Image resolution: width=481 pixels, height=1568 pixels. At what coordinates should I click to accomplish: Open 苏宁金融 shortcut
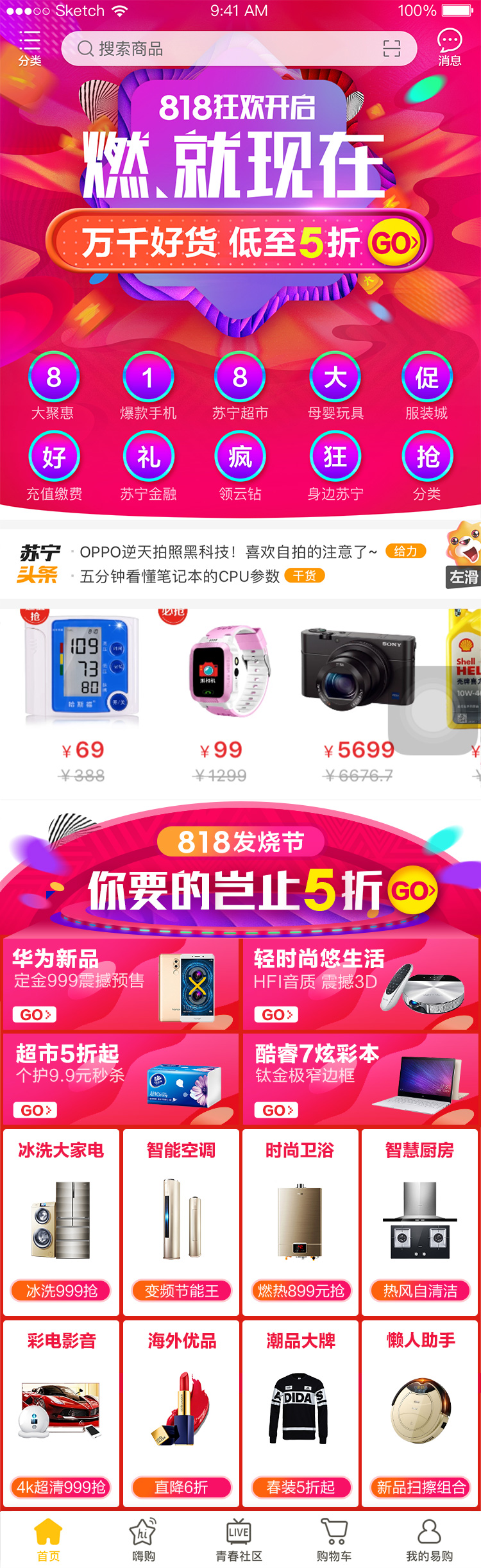148,465
